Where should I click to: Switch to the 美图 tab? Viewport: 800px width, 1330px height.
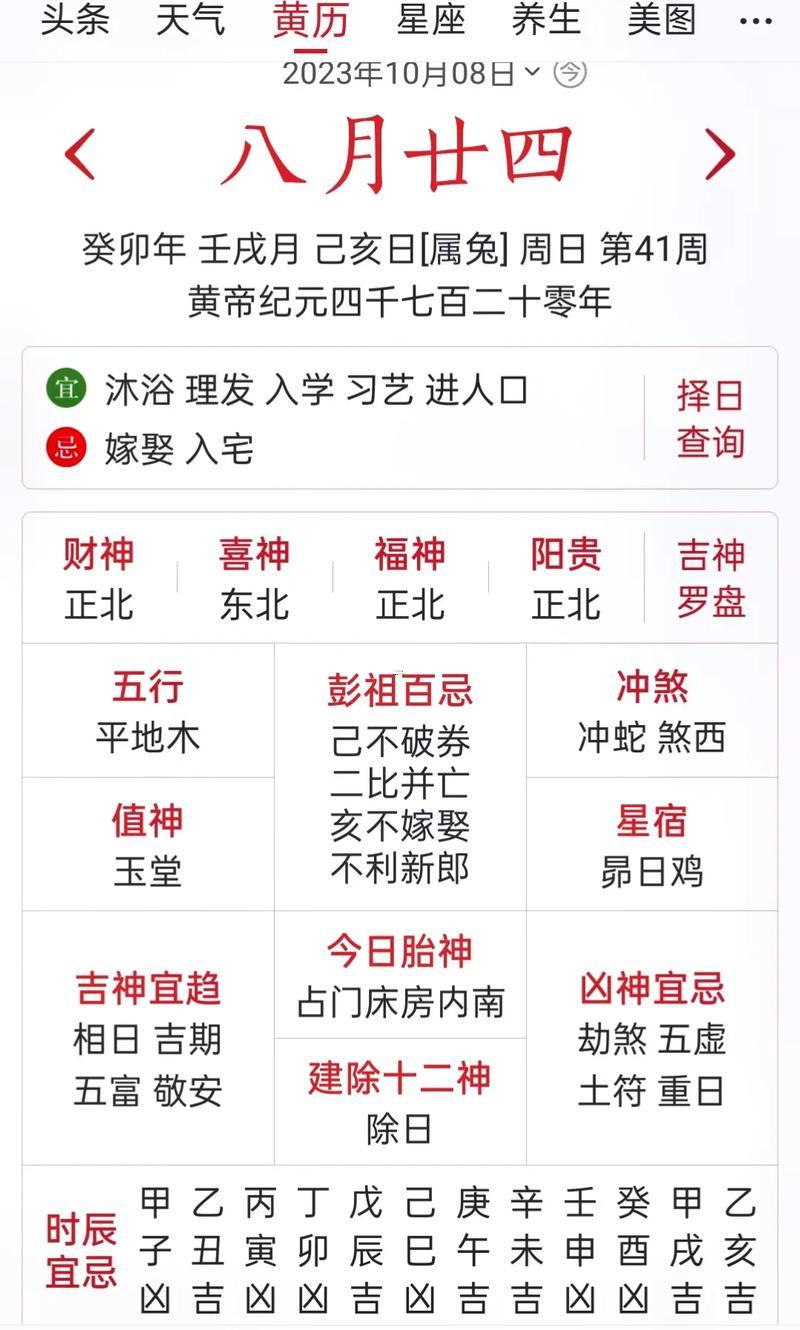(x=663, y=21)
